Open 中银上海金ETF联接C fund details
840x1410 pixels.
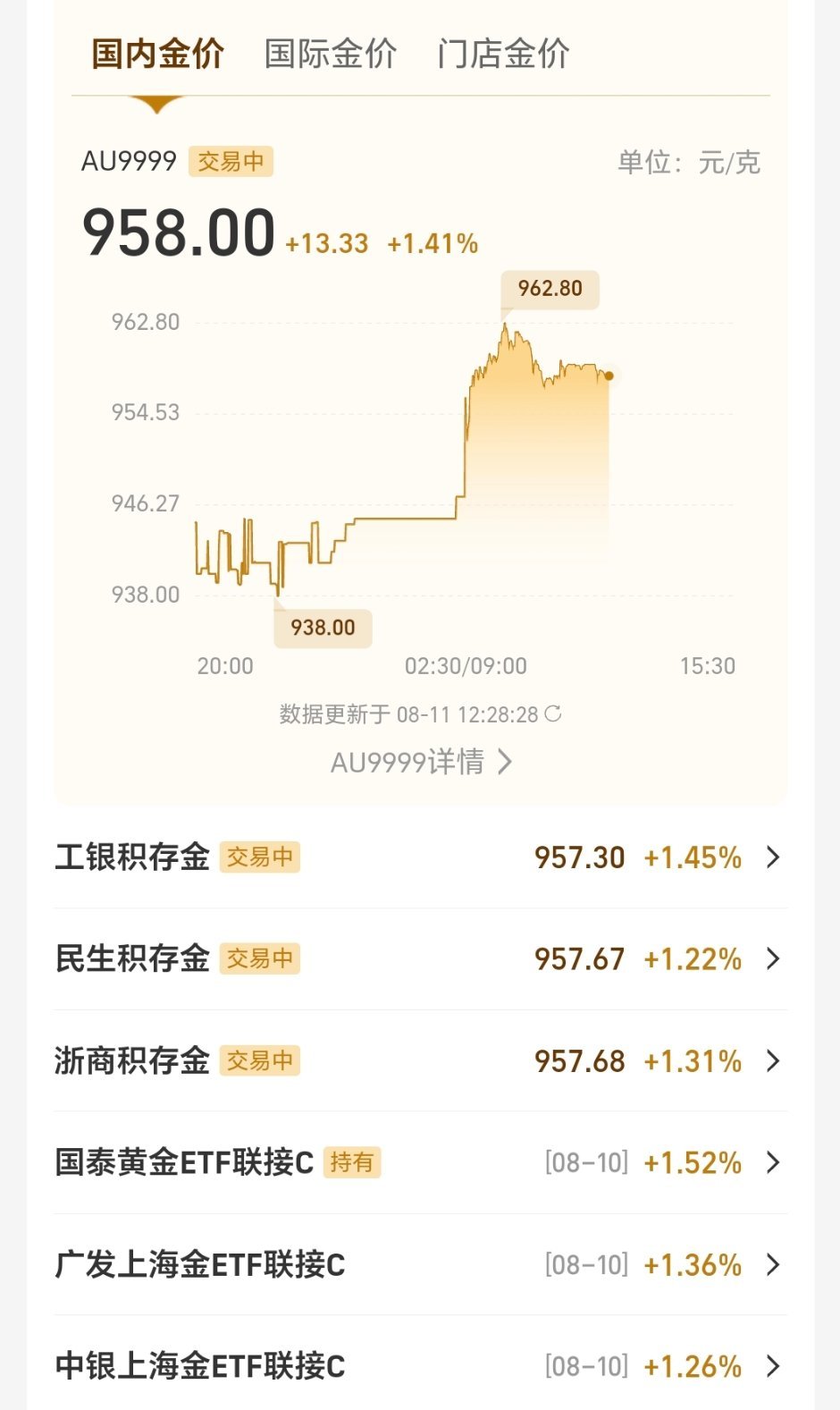(x=420, y=1365)
